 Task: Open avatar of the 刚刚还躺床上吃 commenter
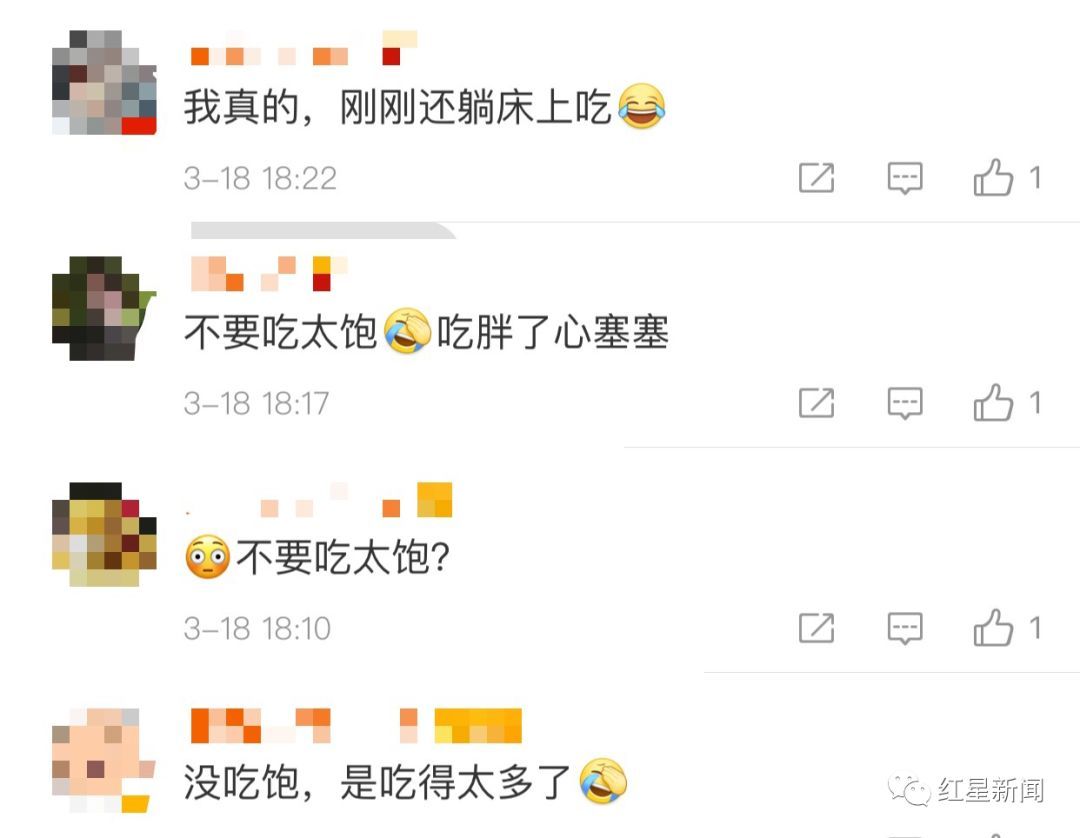(104, 83)
